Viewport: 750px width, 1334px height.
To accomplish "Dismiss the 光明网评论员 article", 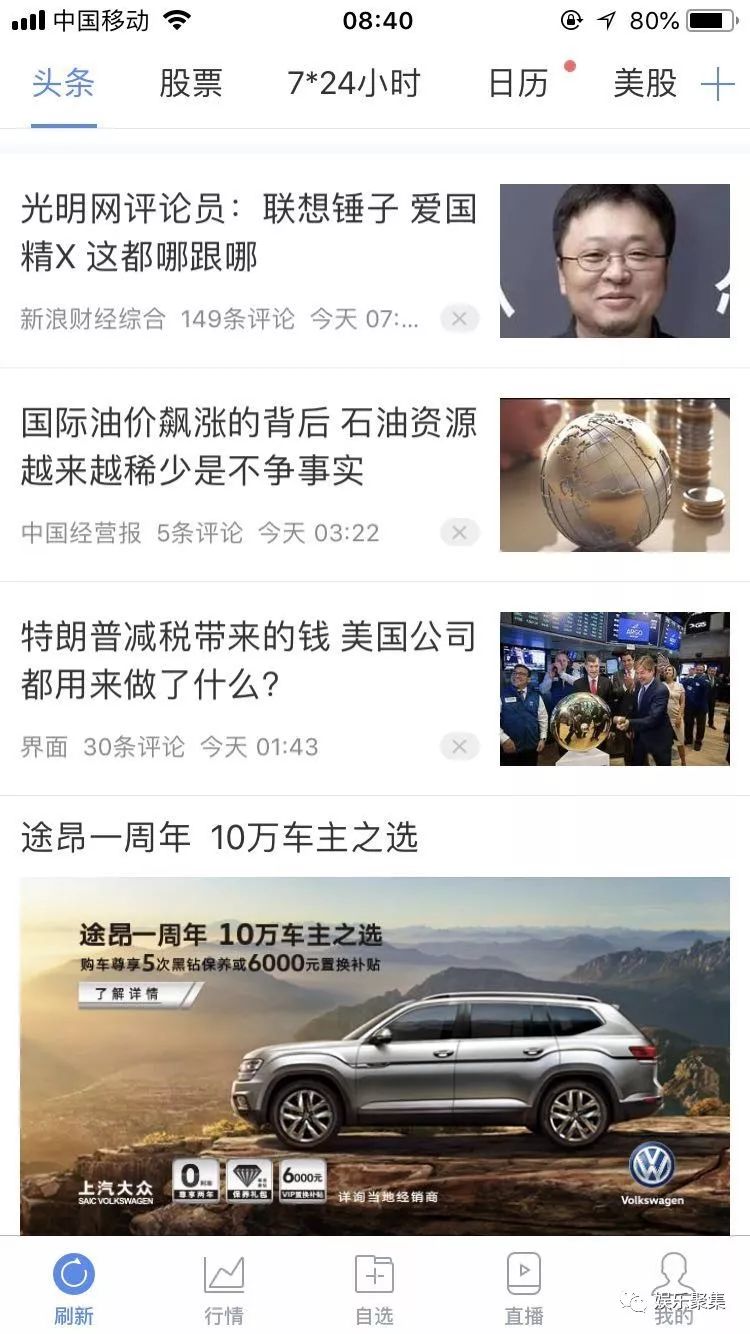I will pyautogui.click(x=460, y=319).
